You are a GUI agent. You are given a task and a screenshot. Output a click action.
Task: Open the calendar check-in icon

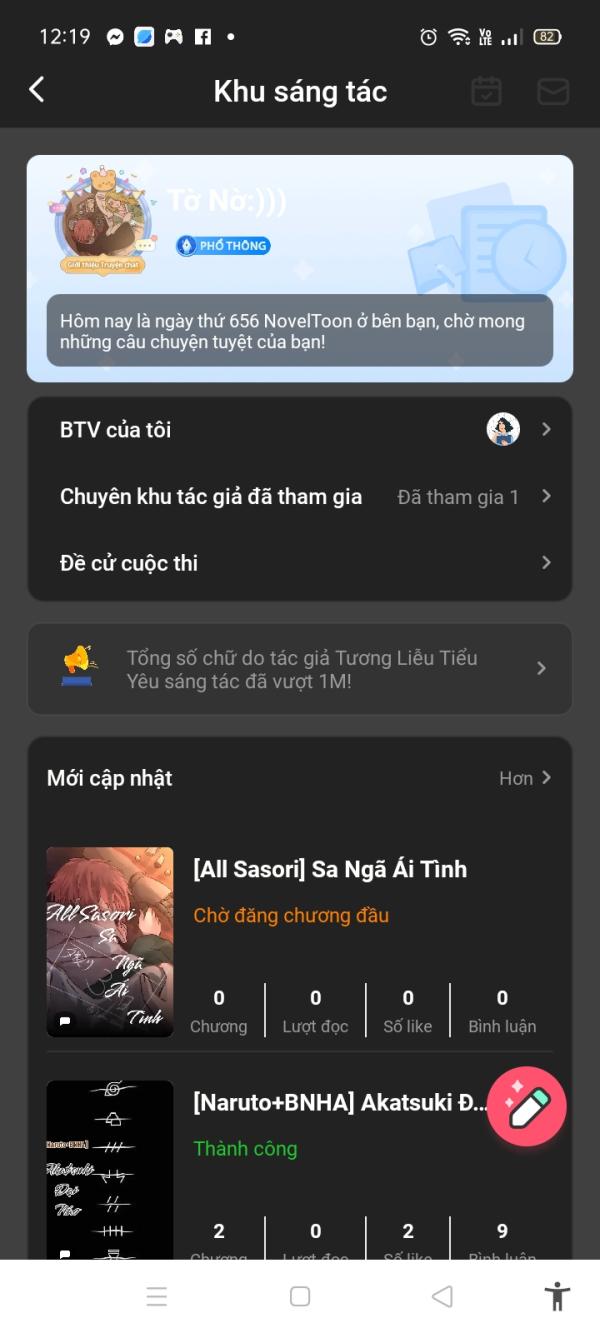click(486, 91)
